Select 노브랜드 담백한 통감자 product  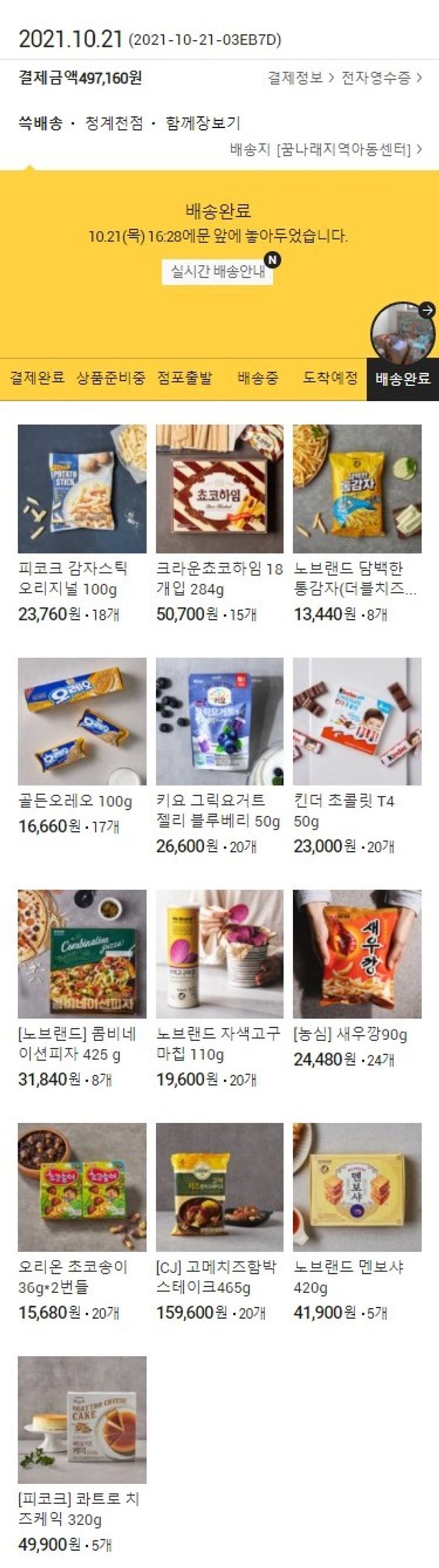coord(357,489)
